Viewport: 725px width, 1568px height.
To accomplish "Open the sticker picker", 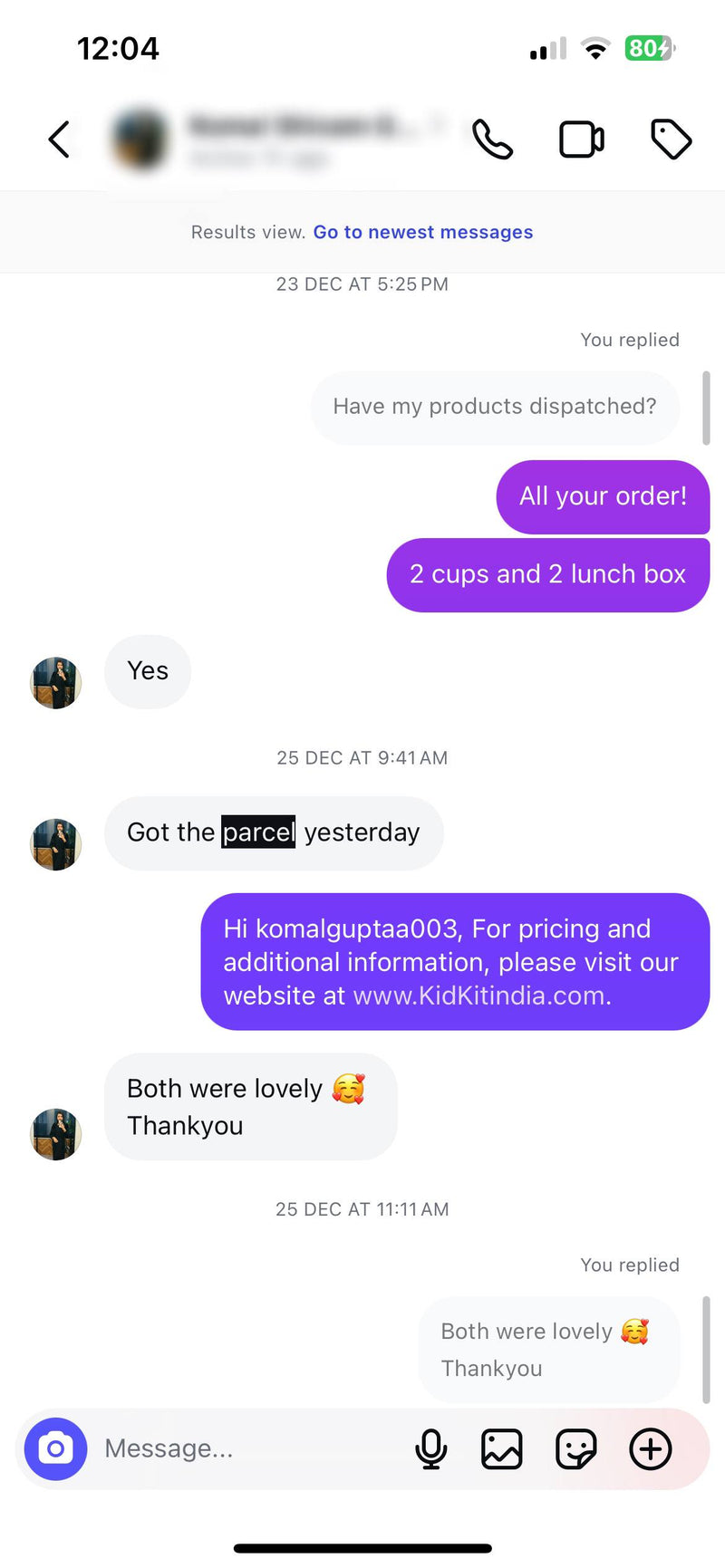I will click(x=575, y=1448).
